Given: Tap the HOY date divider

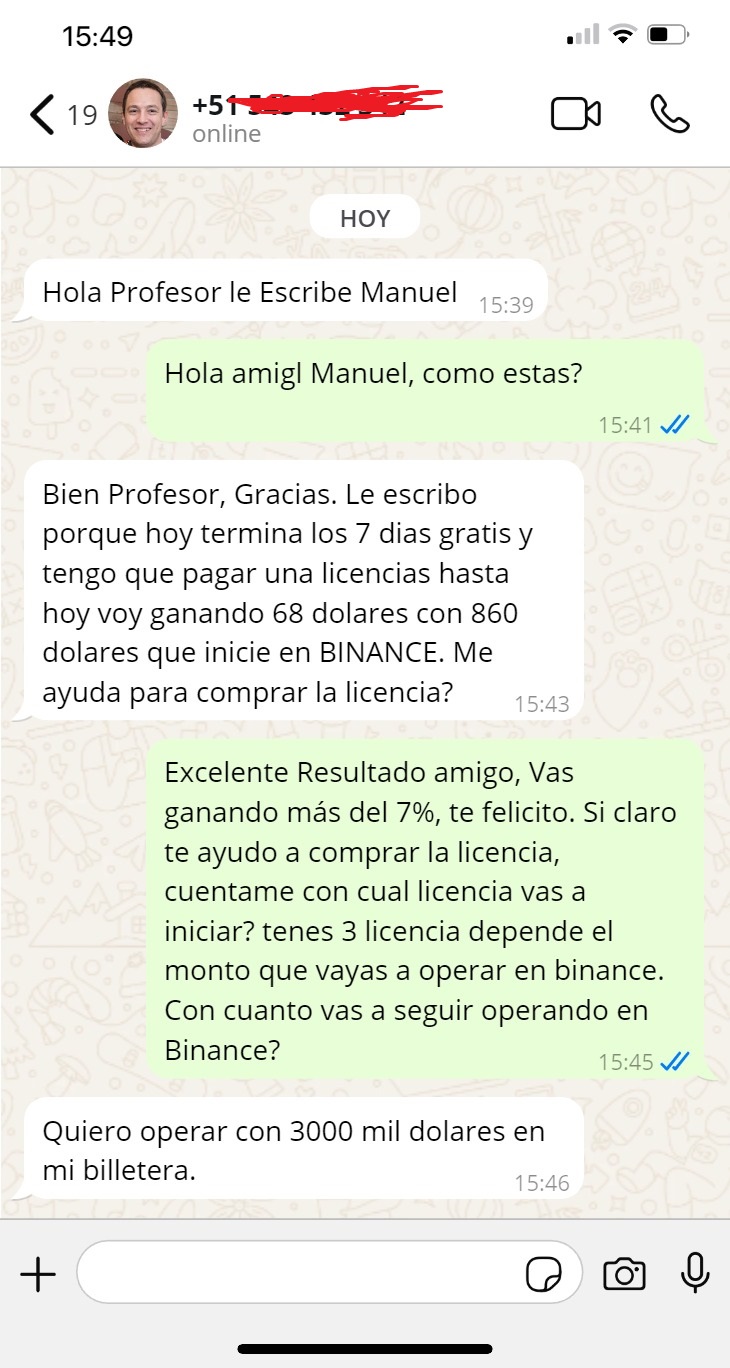Looking at the screenshot, I should point(364,216).
